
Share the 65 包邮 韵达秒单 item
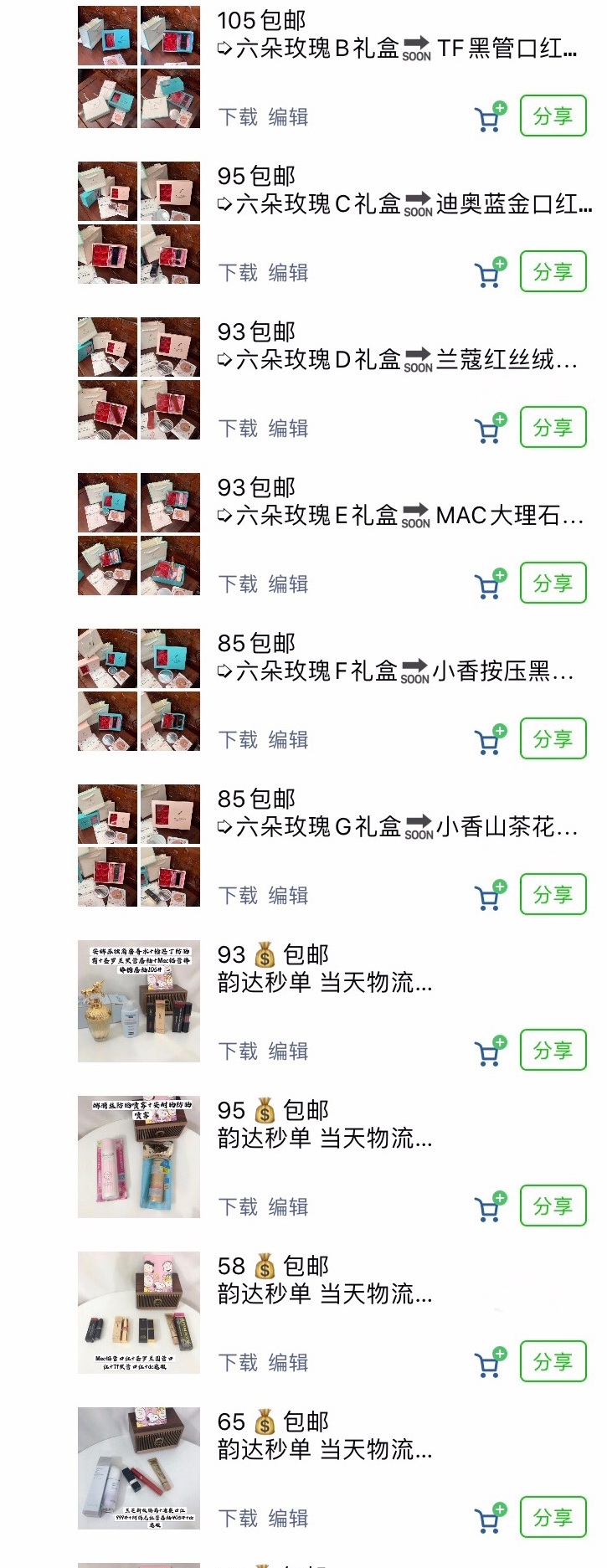pyautogui.click(x=553, y=1518)
